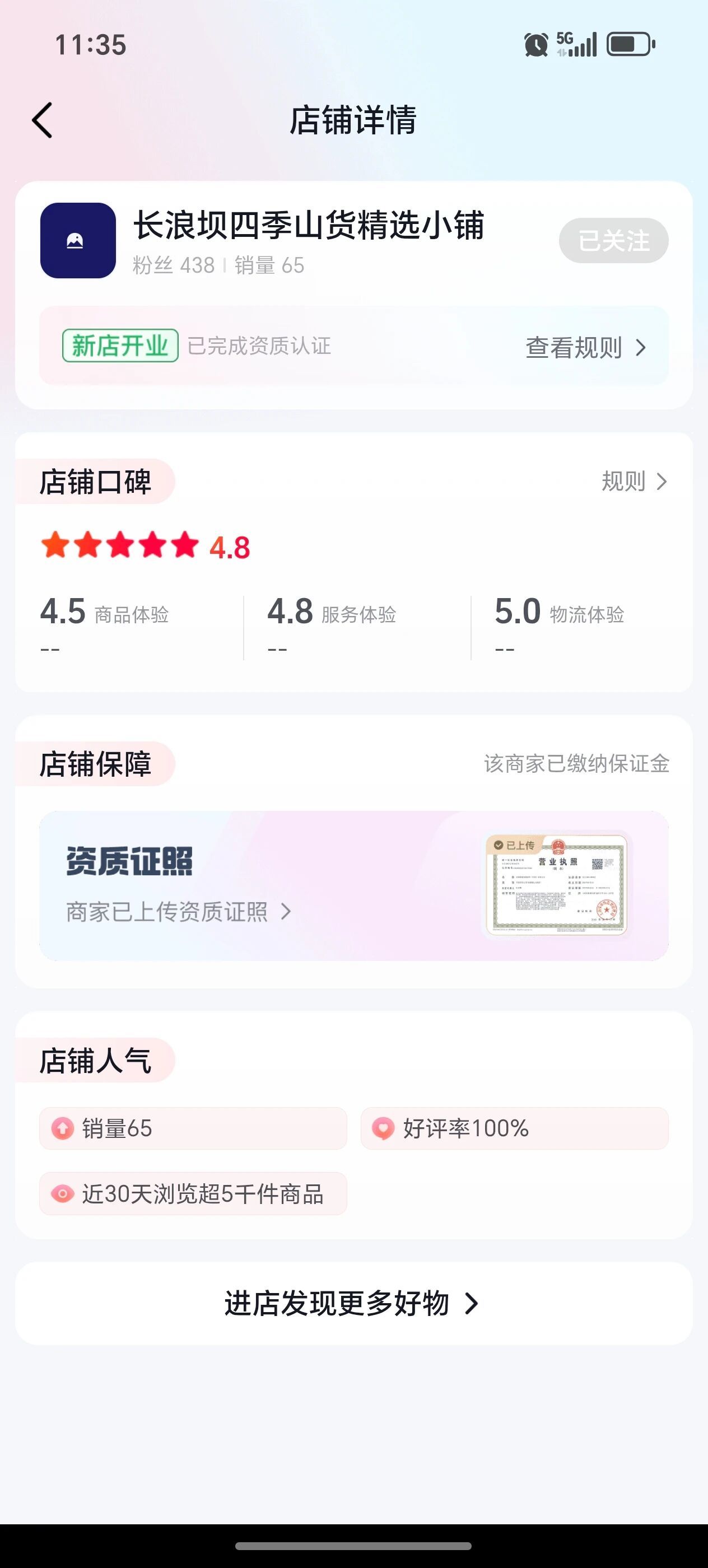Open 规则 next to 店铺口碑

coord(634,482)
